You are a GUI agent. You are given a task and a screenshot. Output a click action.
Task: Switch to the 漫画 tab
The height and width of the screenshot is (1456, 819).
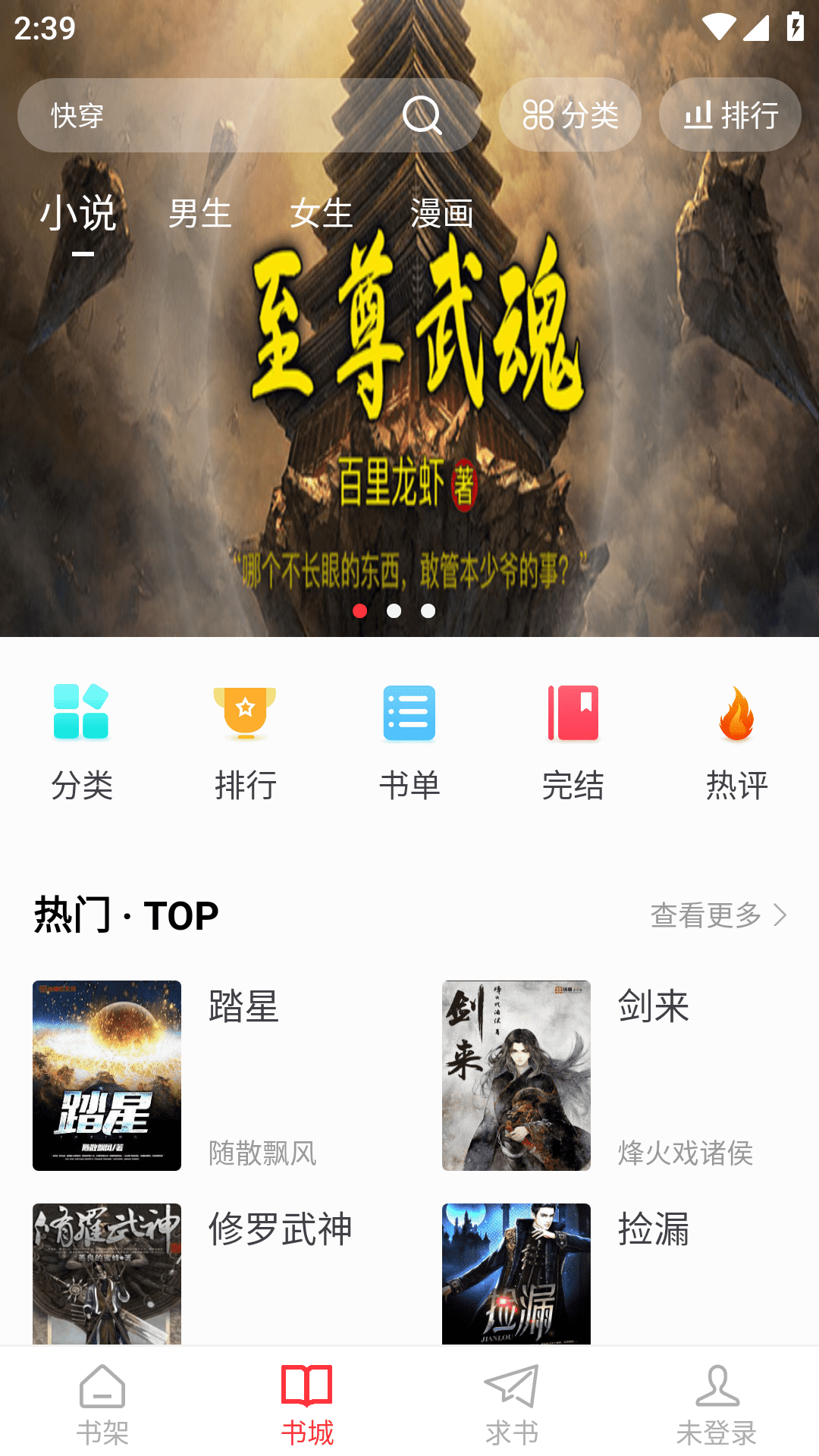click(442, 214)
